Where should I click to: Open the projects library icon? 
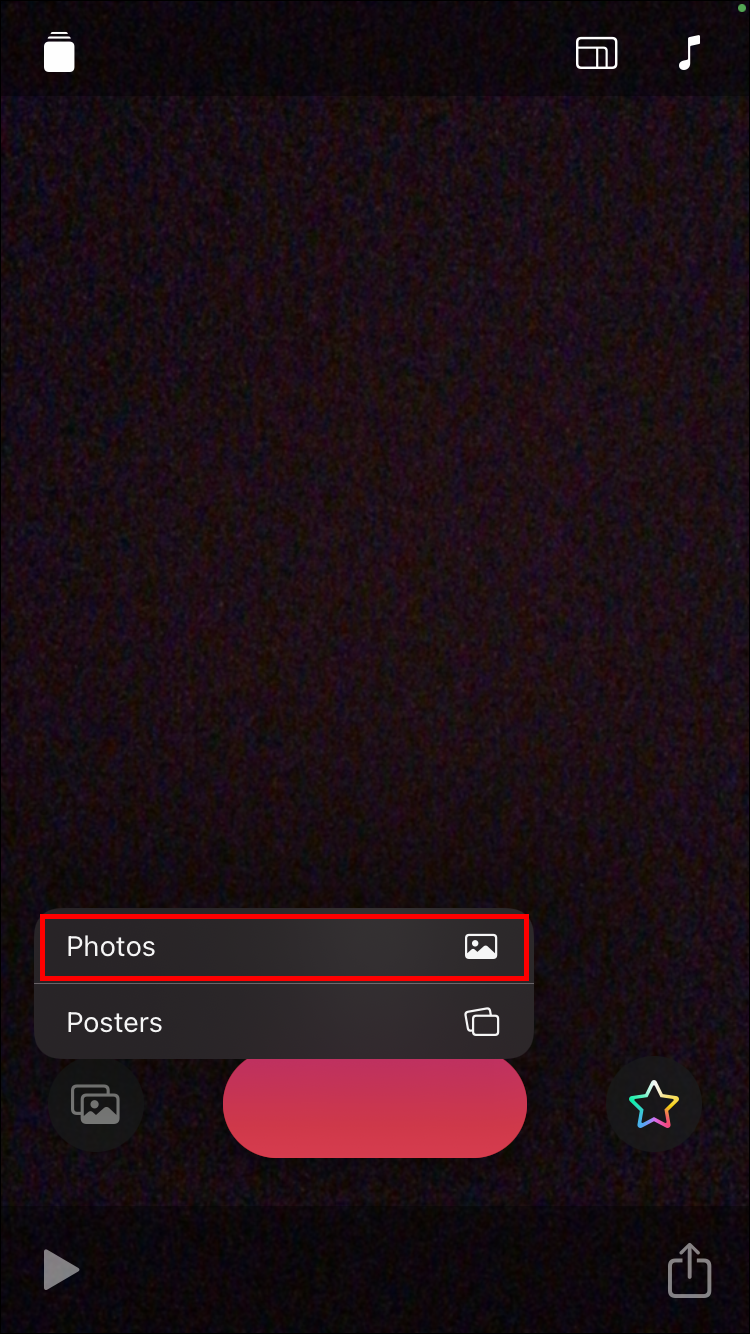(60, 52)
